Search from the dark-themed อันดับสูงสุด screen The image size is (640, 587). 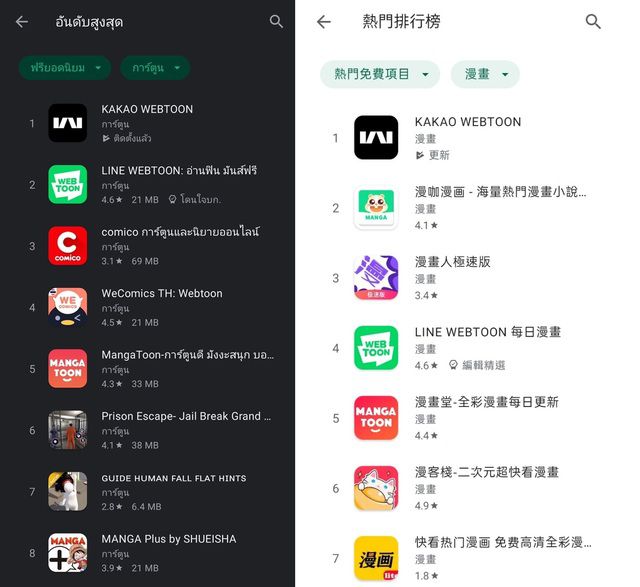pyautogui.click(x=276, y=22)
